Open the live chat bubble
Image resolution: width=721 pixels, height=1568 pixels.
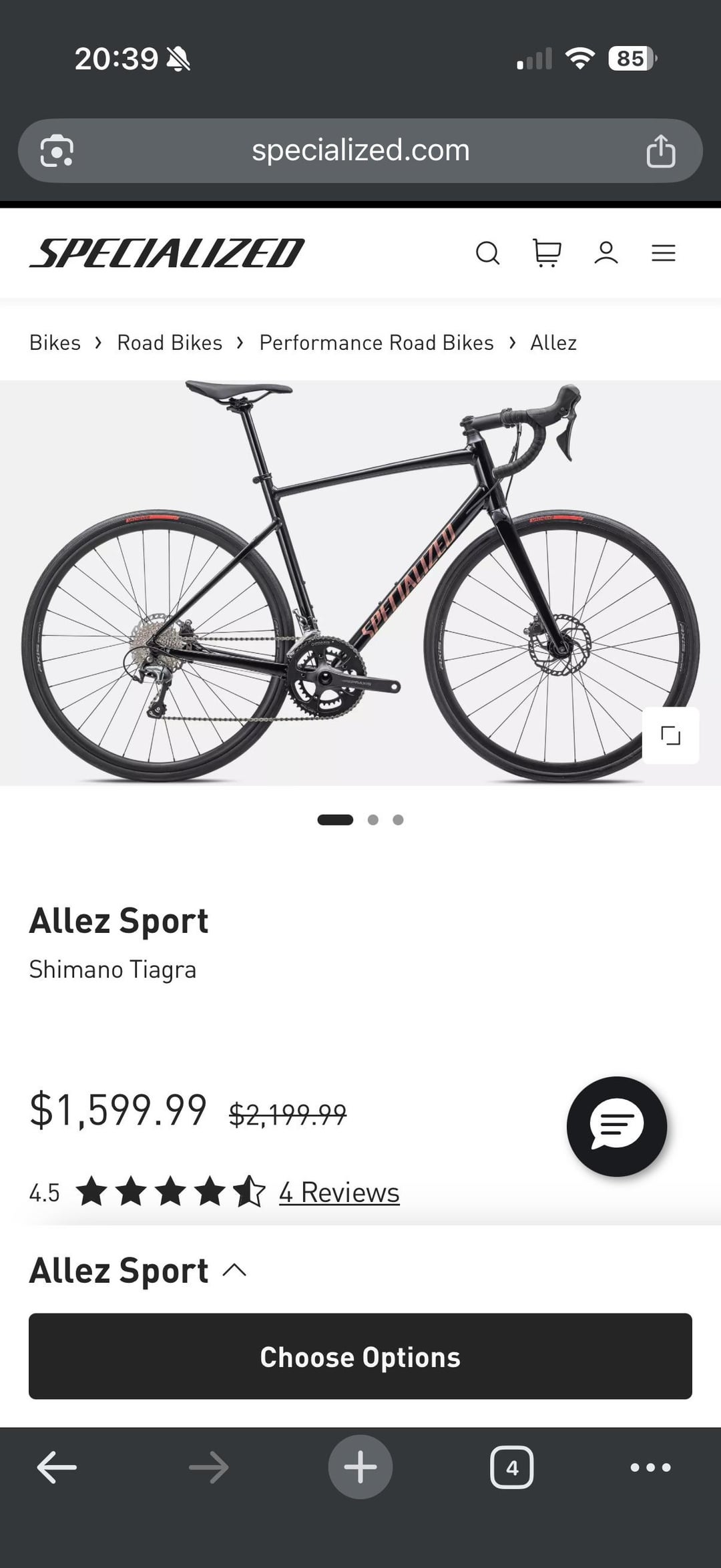tap(616, 1126)
